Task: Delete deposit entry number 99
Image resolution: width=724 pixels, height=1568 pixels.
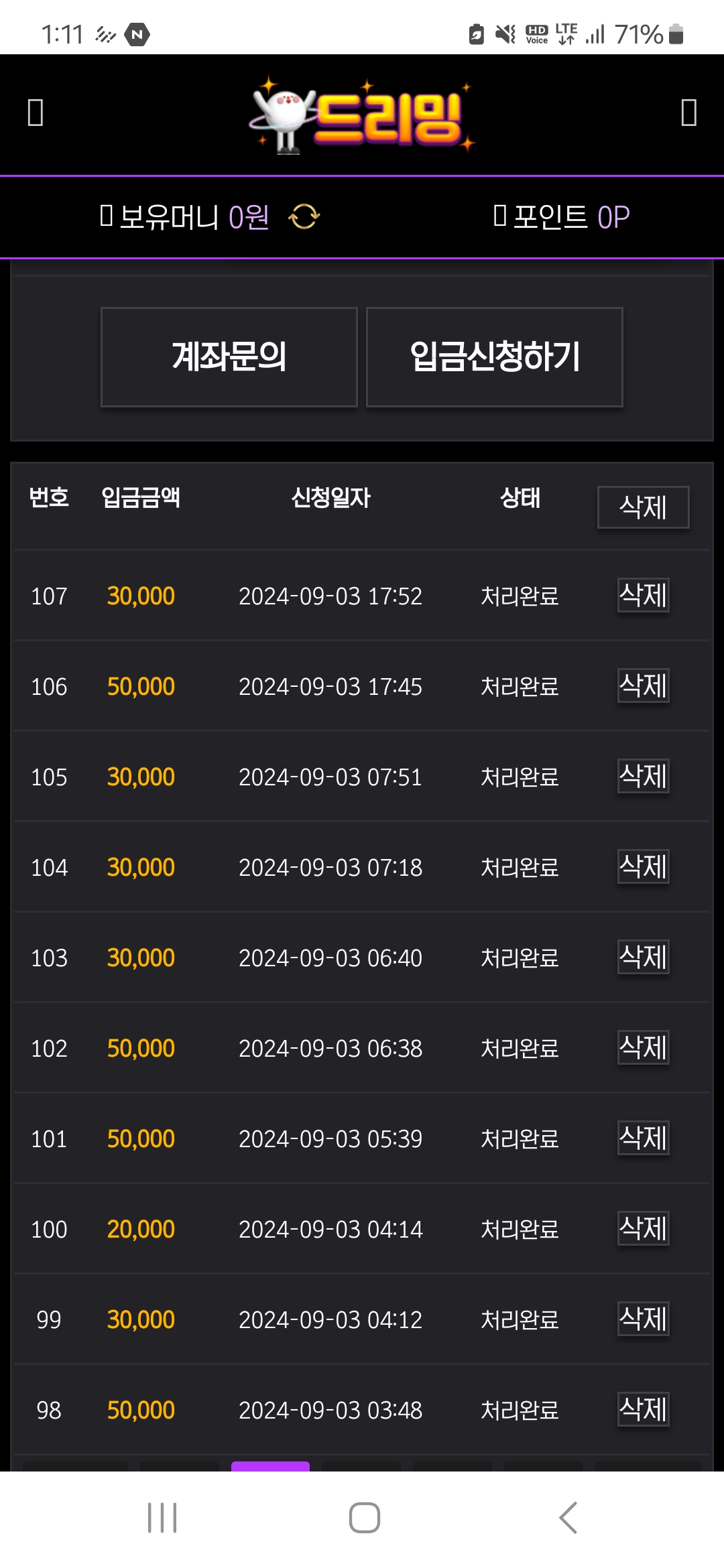Action: tap(643, 1319)
